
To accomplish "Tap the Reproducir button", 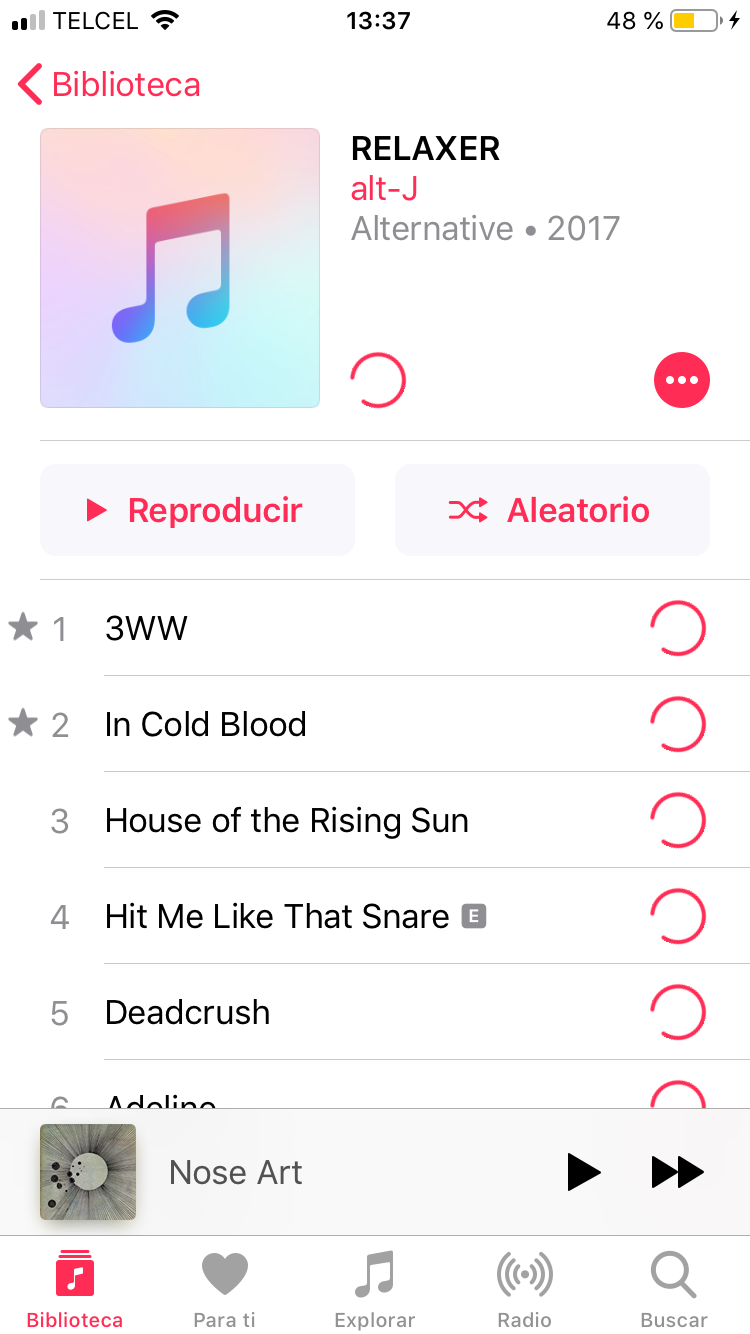I will [x=197, y=510].
